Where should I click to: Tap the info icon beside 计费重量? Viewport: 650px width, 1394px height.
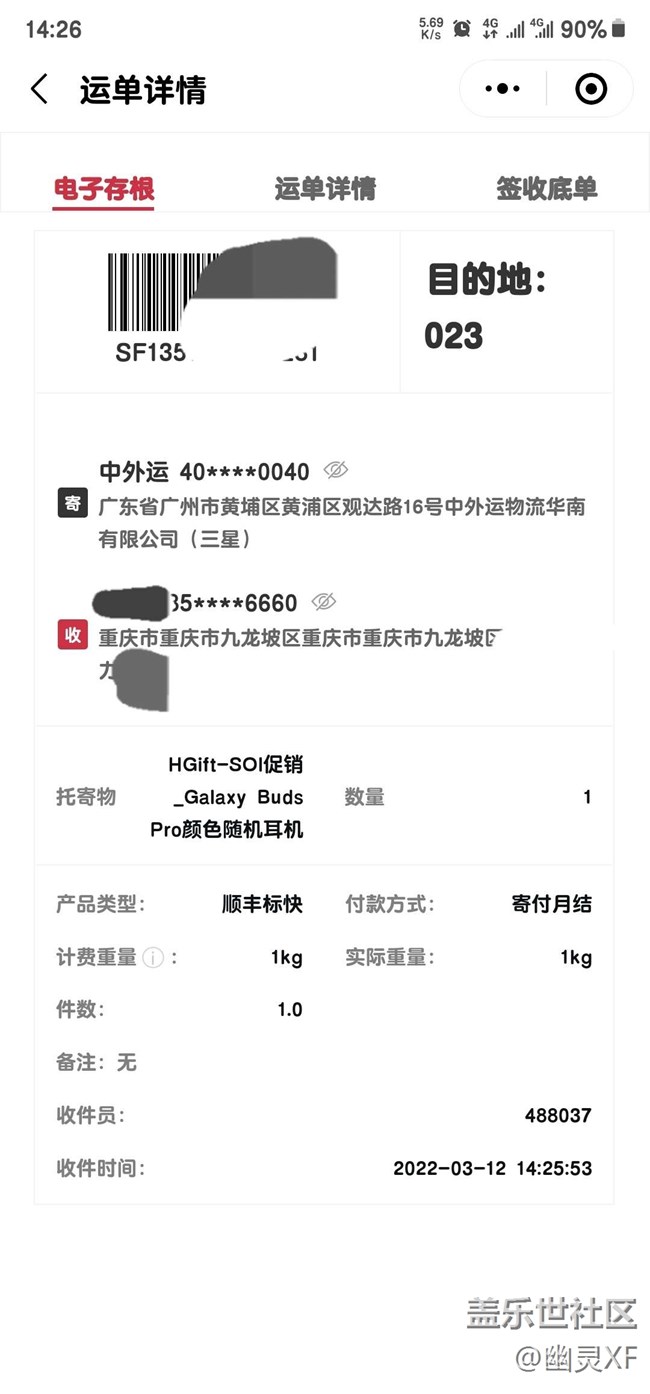153,958
